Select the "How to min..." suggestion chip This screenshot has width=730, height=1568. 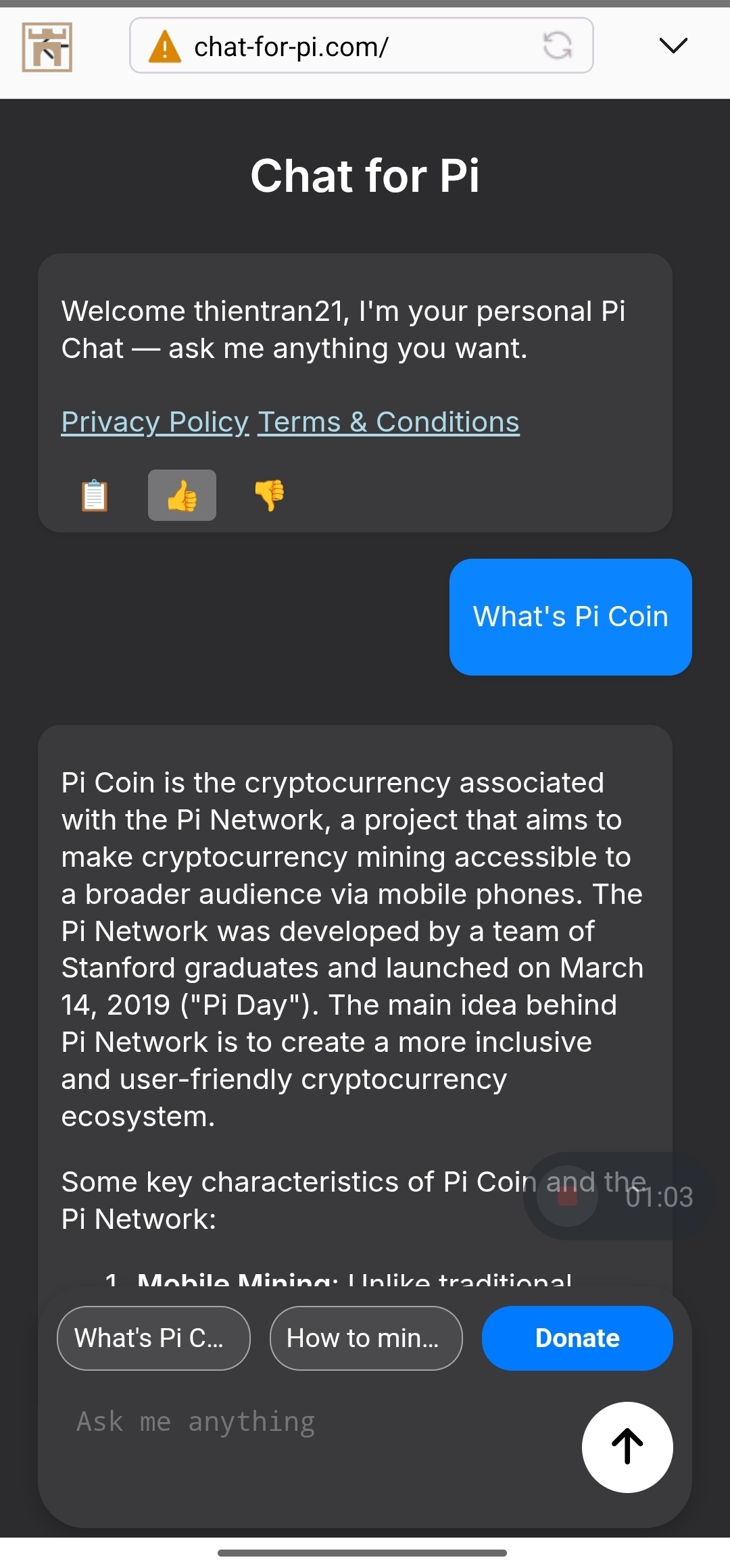click(x=366, y=1338)
